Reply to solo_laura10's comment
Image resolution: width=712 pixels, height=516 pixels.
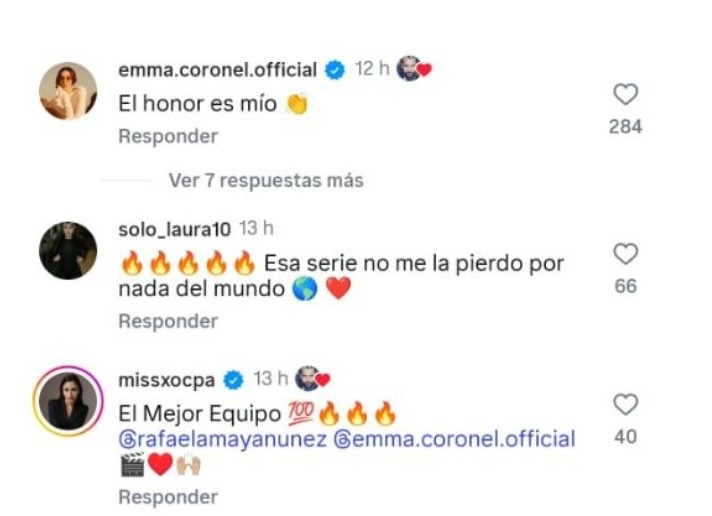[x=167, y=321]
